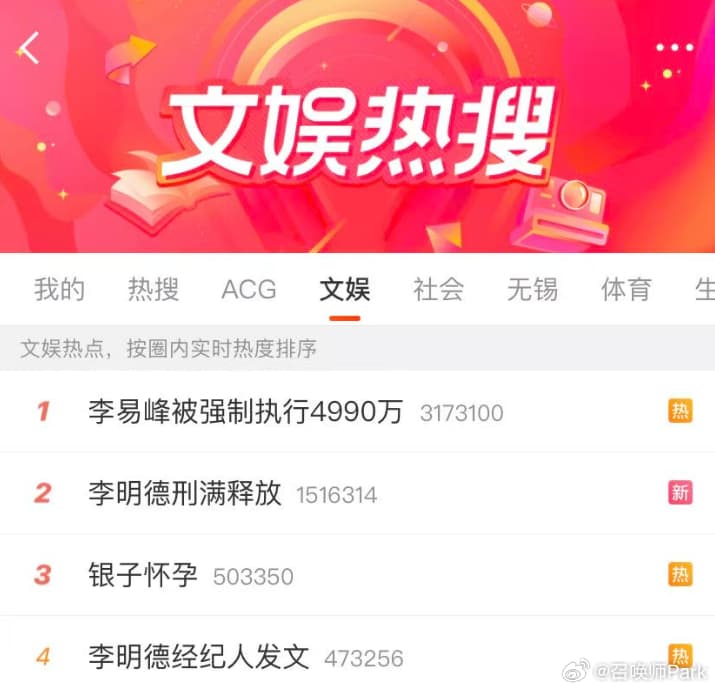
Task: Switch to the 体育 tab
Action: 626,290
